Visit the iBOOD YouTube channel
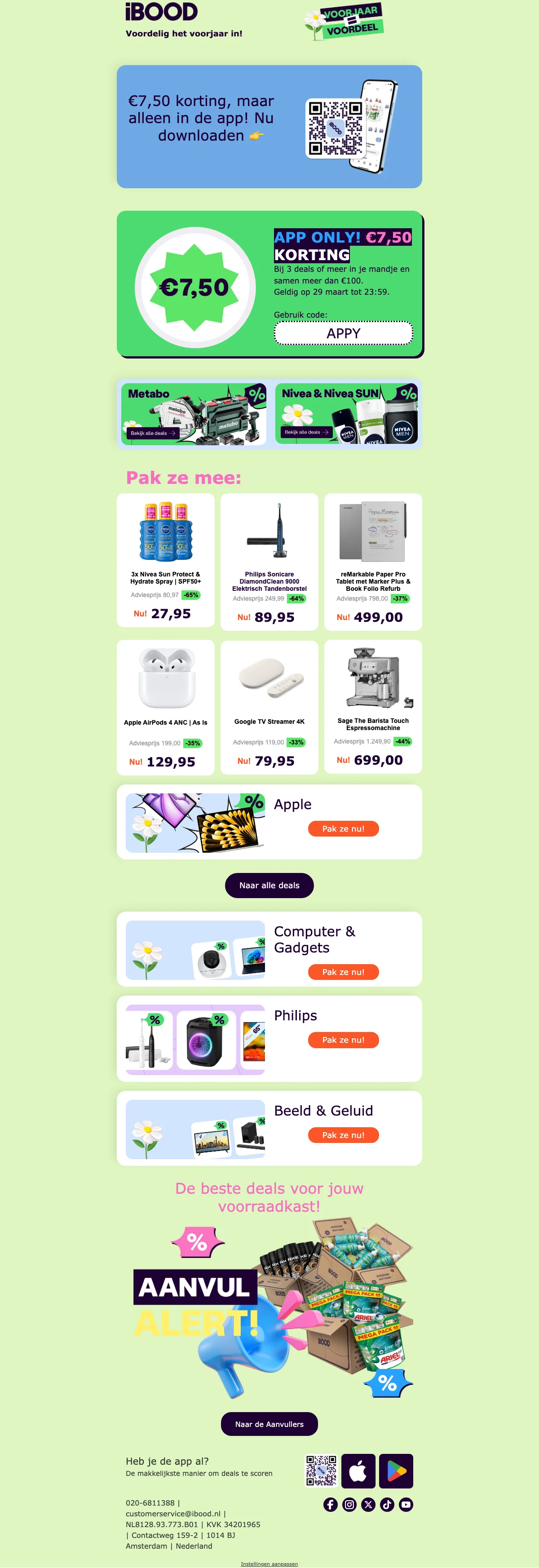 click(406, 1505)
